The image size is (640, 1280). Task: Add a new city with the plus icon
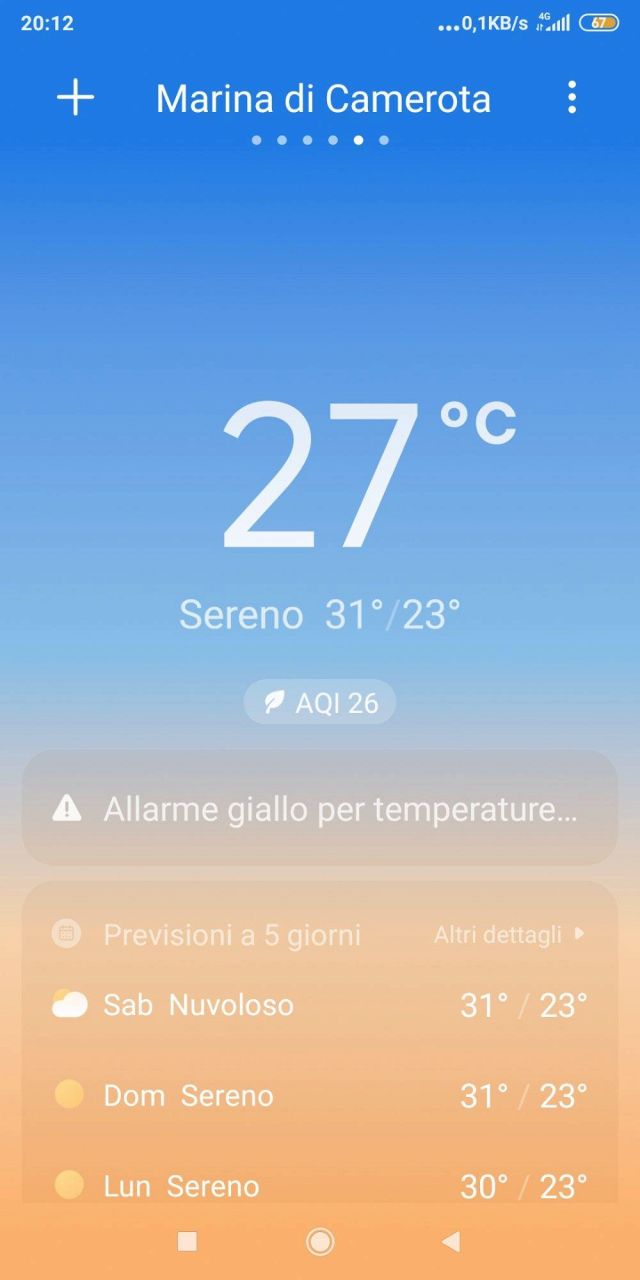pos(75,97)
